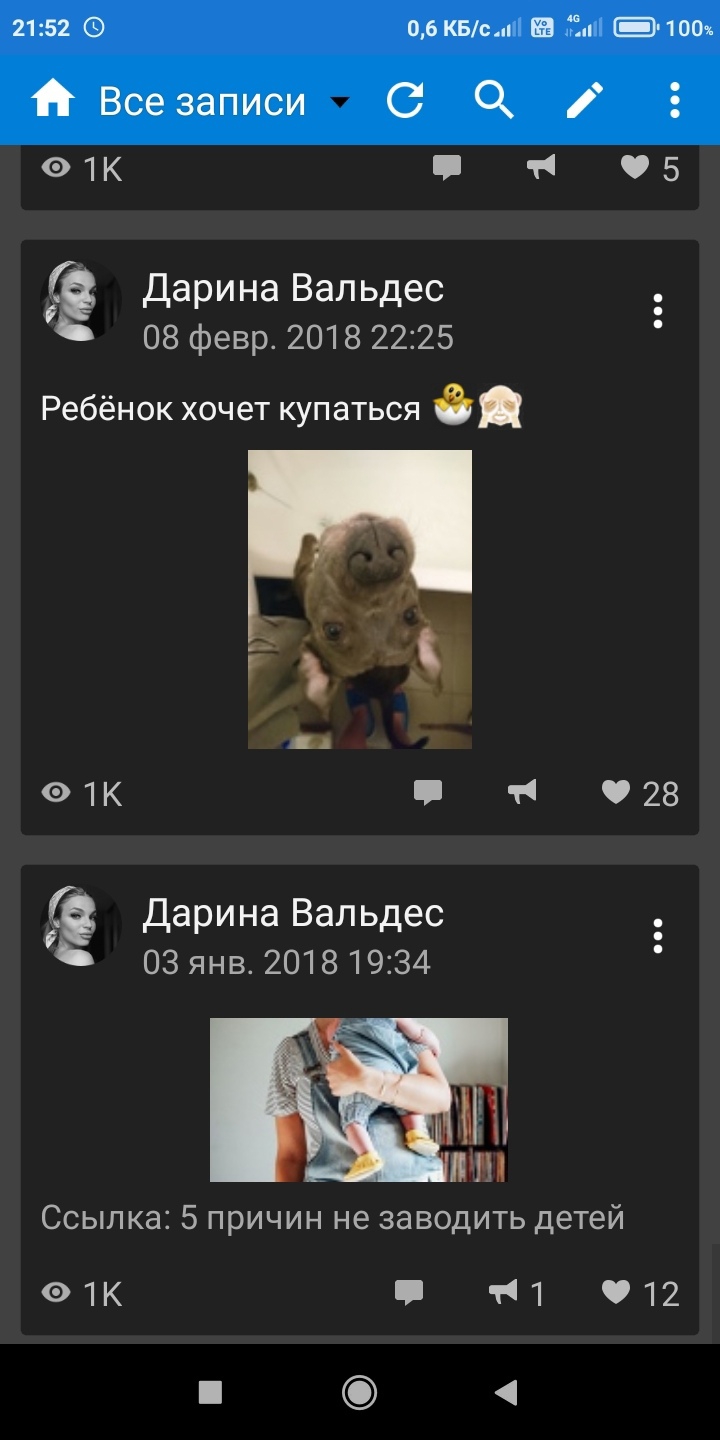Refresh the feed with the reload icon

click(405, 101)
